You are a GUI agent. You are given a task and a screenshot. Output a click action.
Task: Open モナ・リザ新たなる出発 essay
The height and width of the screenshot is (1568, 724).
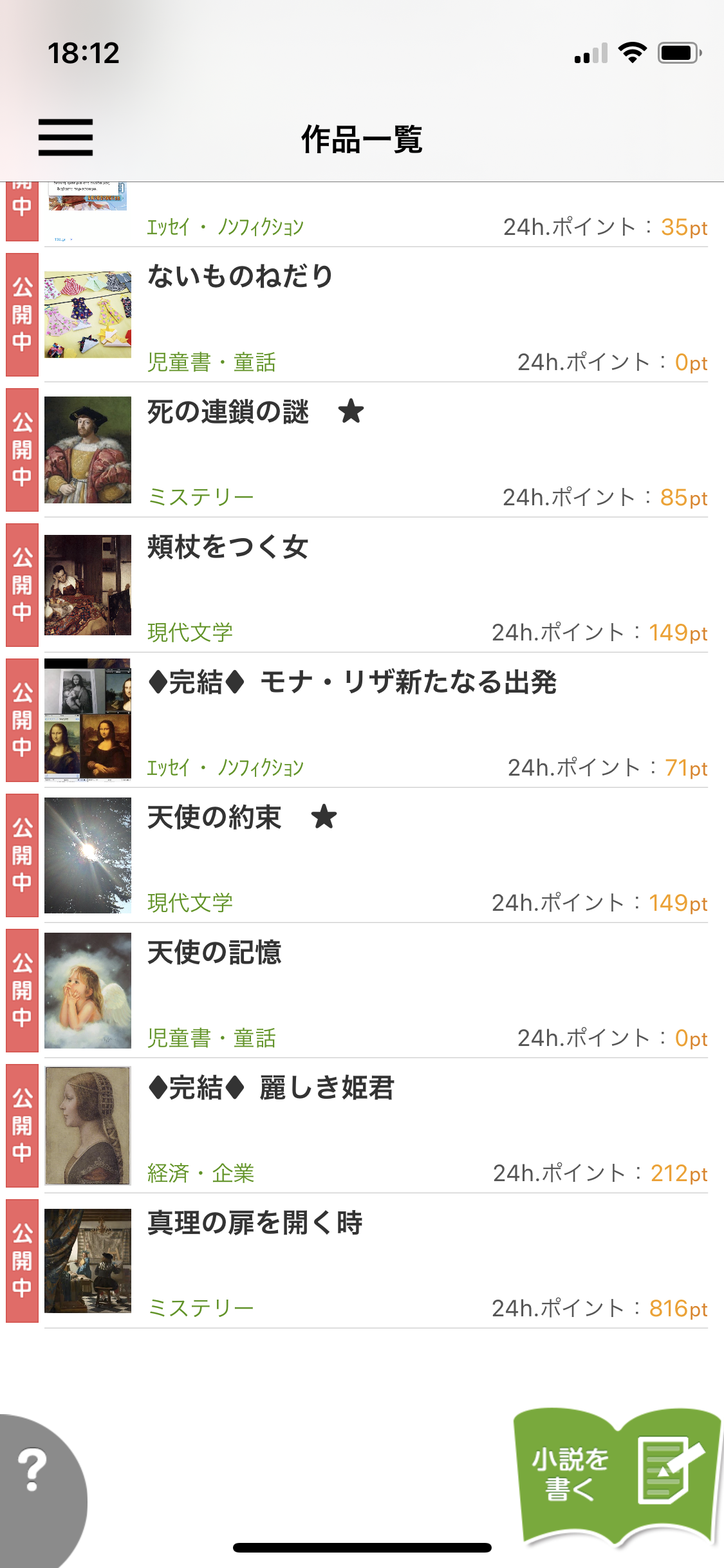[x=408, y=682]
